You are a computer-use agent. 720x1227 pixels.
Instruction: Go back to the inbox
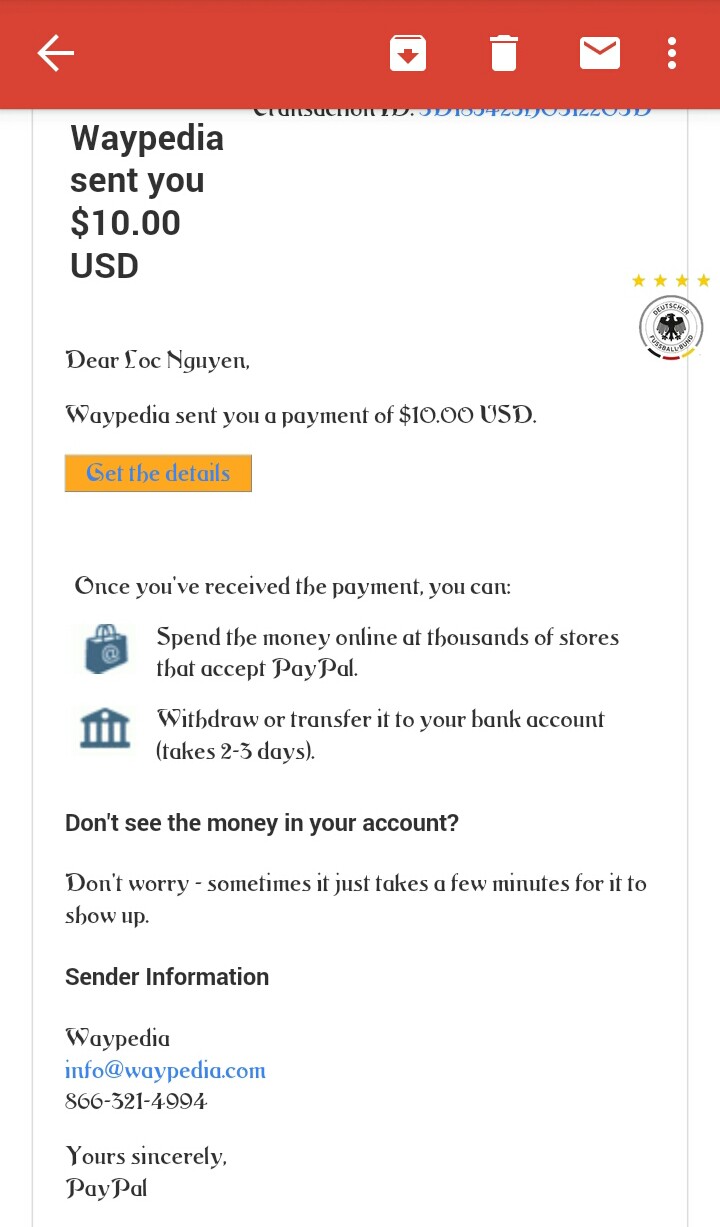point(56,53)
